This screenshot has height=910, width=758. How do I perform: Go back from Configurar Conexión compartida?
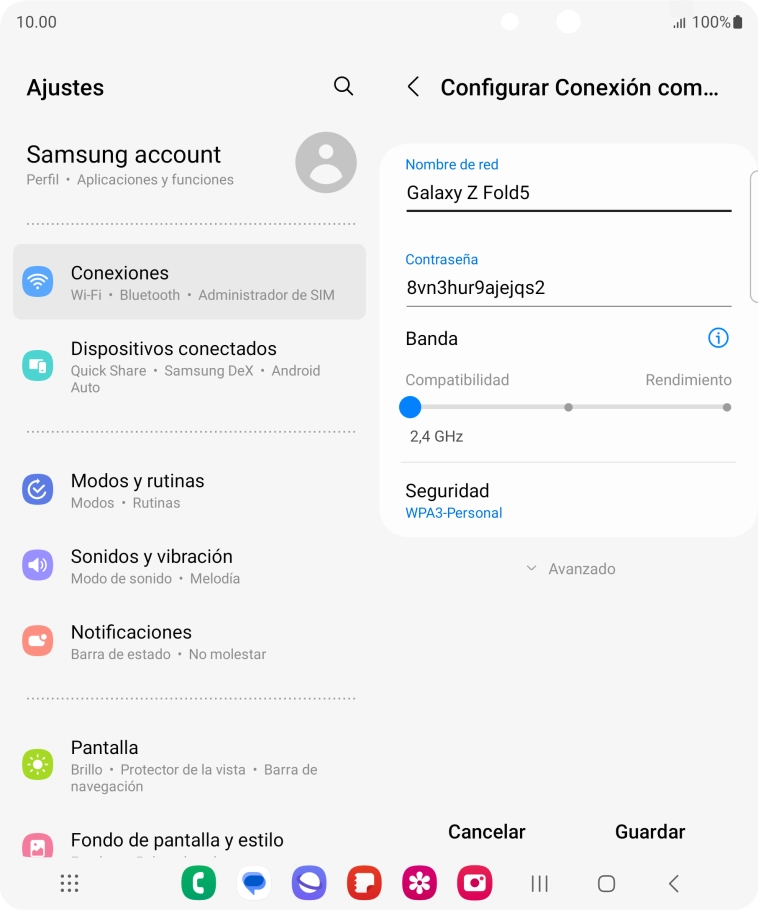point(413,87)
